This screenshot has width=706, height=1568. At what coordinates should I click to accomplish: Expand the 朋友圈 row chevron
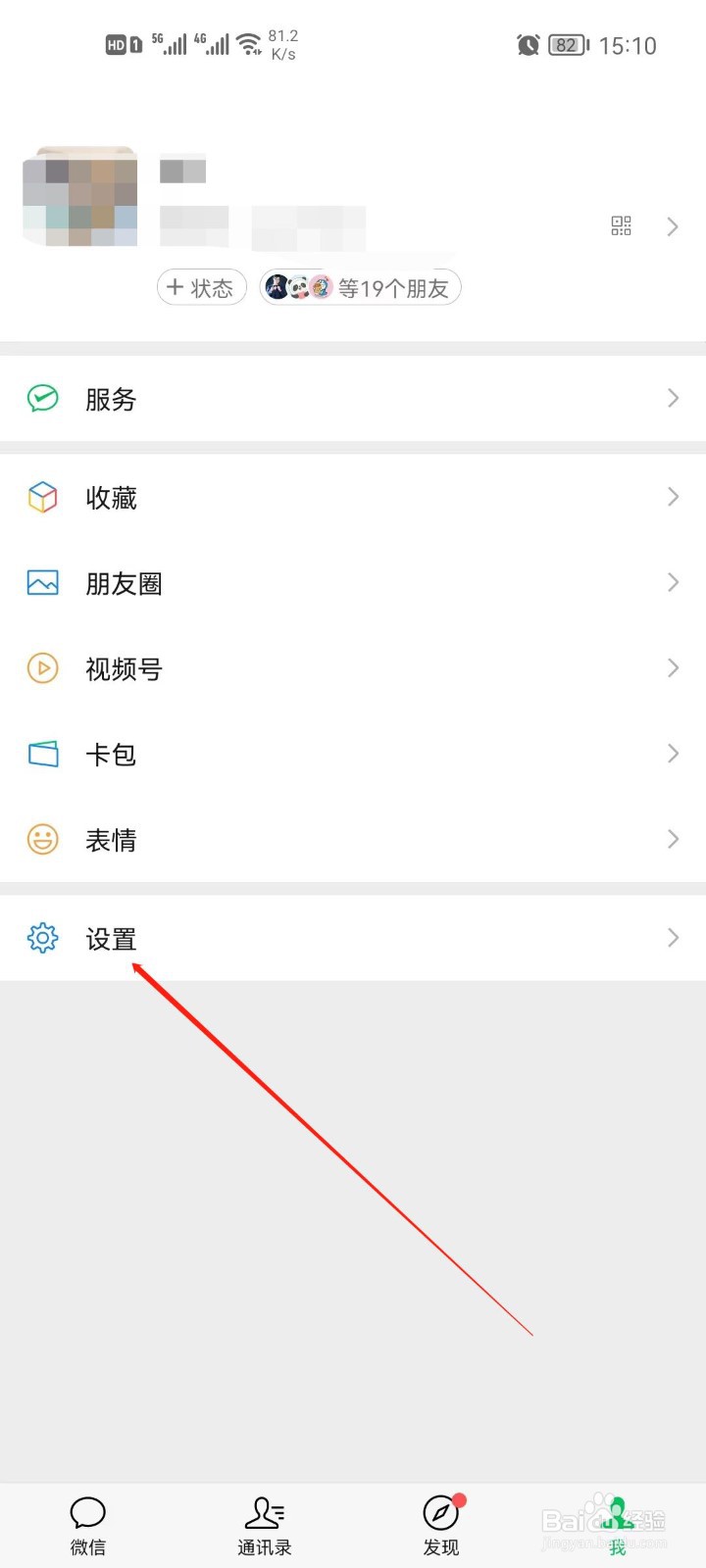click(x=673, y=582)
